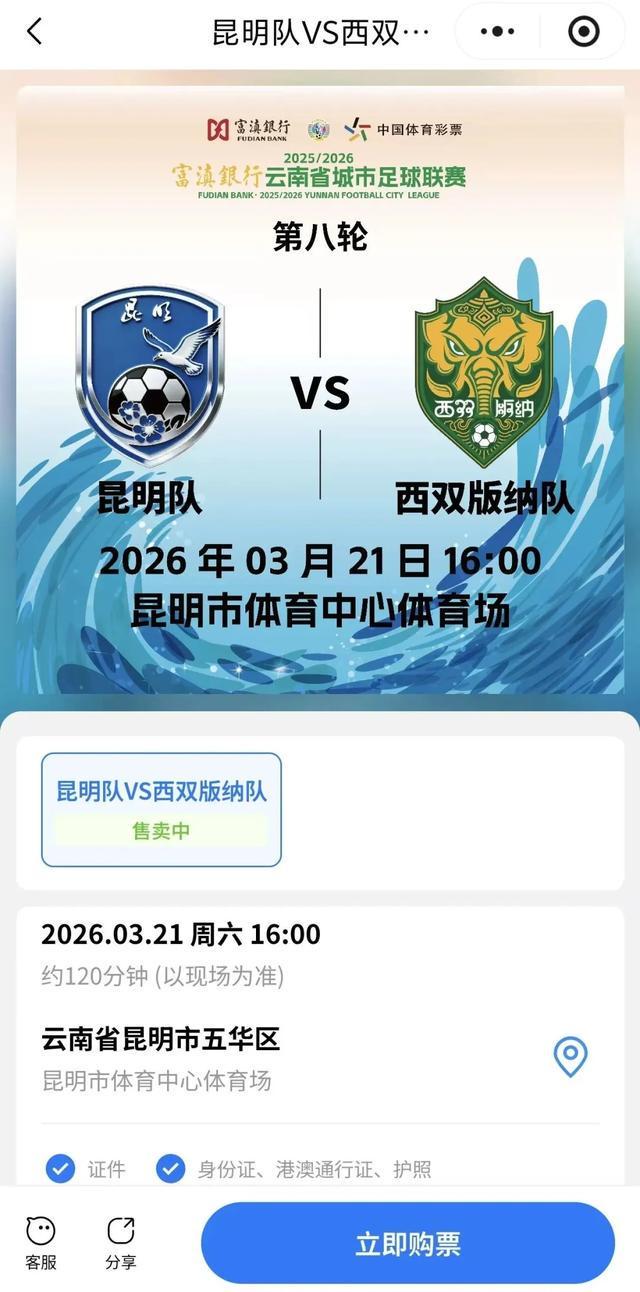Contact 客服 customer service

[x=41, y=1243]
